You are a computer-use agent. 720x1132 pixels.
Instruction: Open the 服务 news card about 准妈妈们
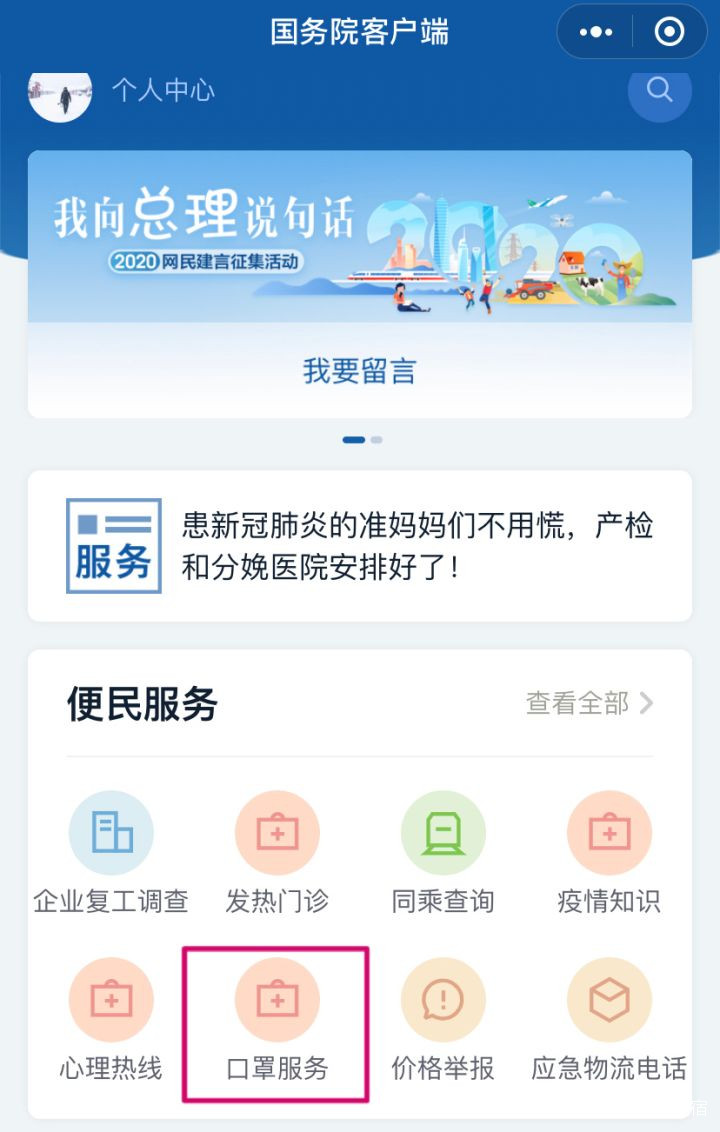(x=359, y=546)
